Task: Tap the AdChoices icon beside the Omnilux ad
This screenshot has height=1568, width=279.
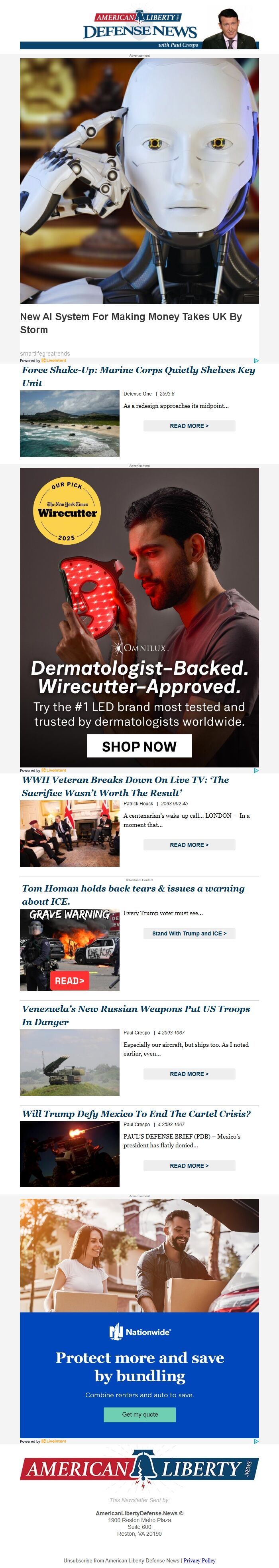Action: point(256,770)
